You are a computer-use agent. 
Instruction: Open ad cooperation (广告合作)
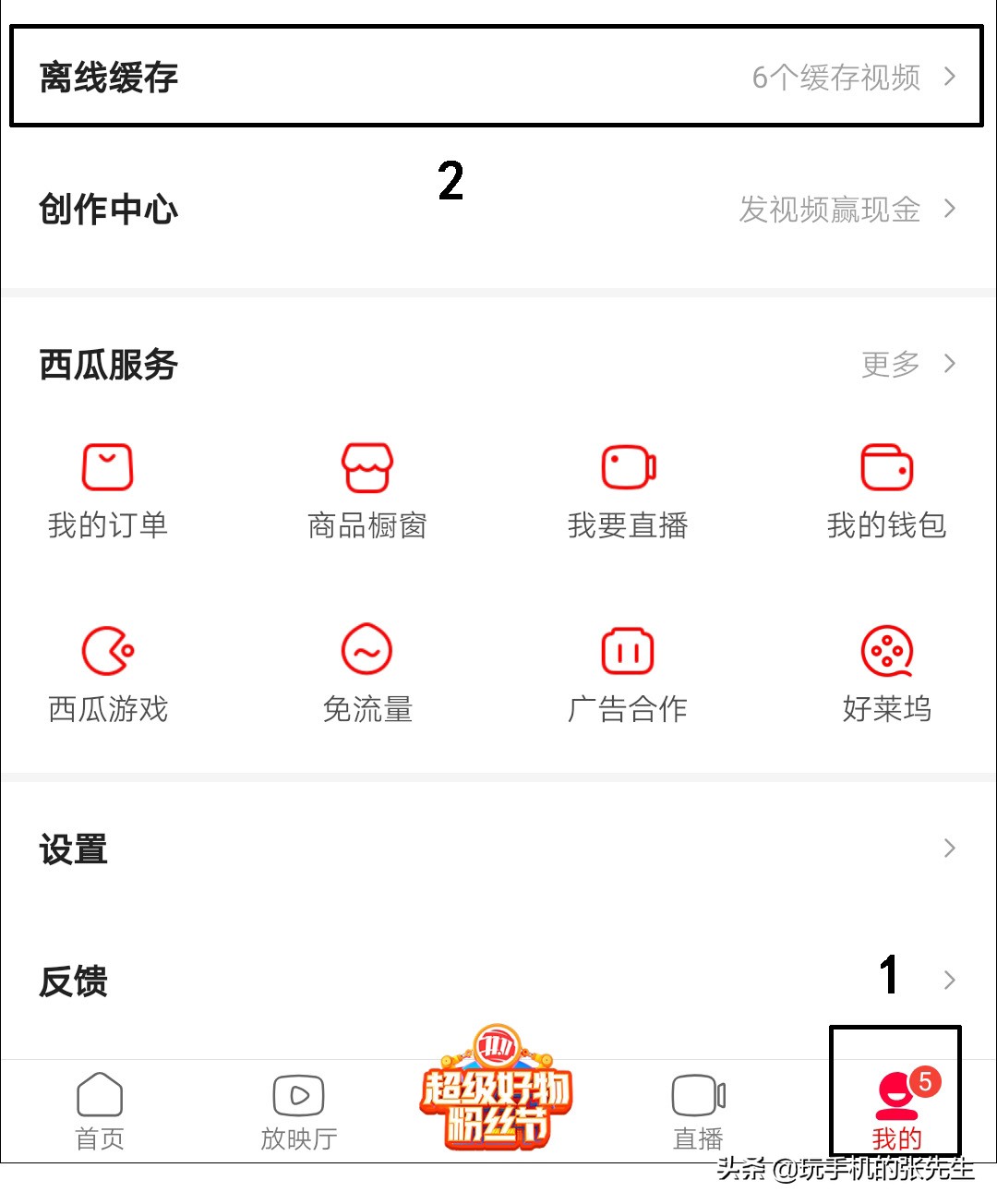(x=627, y=672)
